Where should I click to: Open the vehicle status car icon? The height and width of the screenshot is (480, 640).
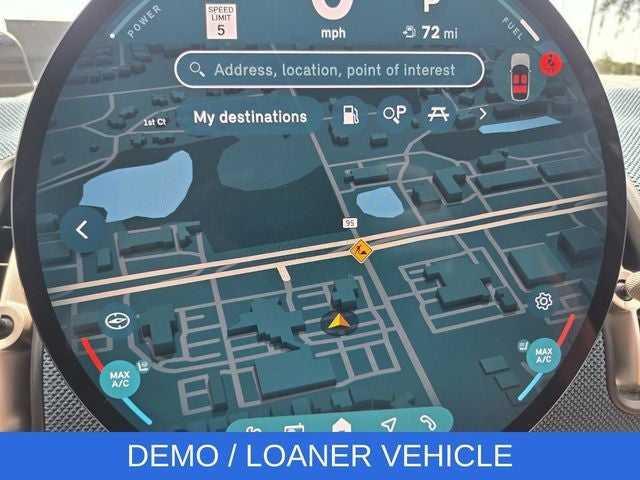(x=520, y=77)
